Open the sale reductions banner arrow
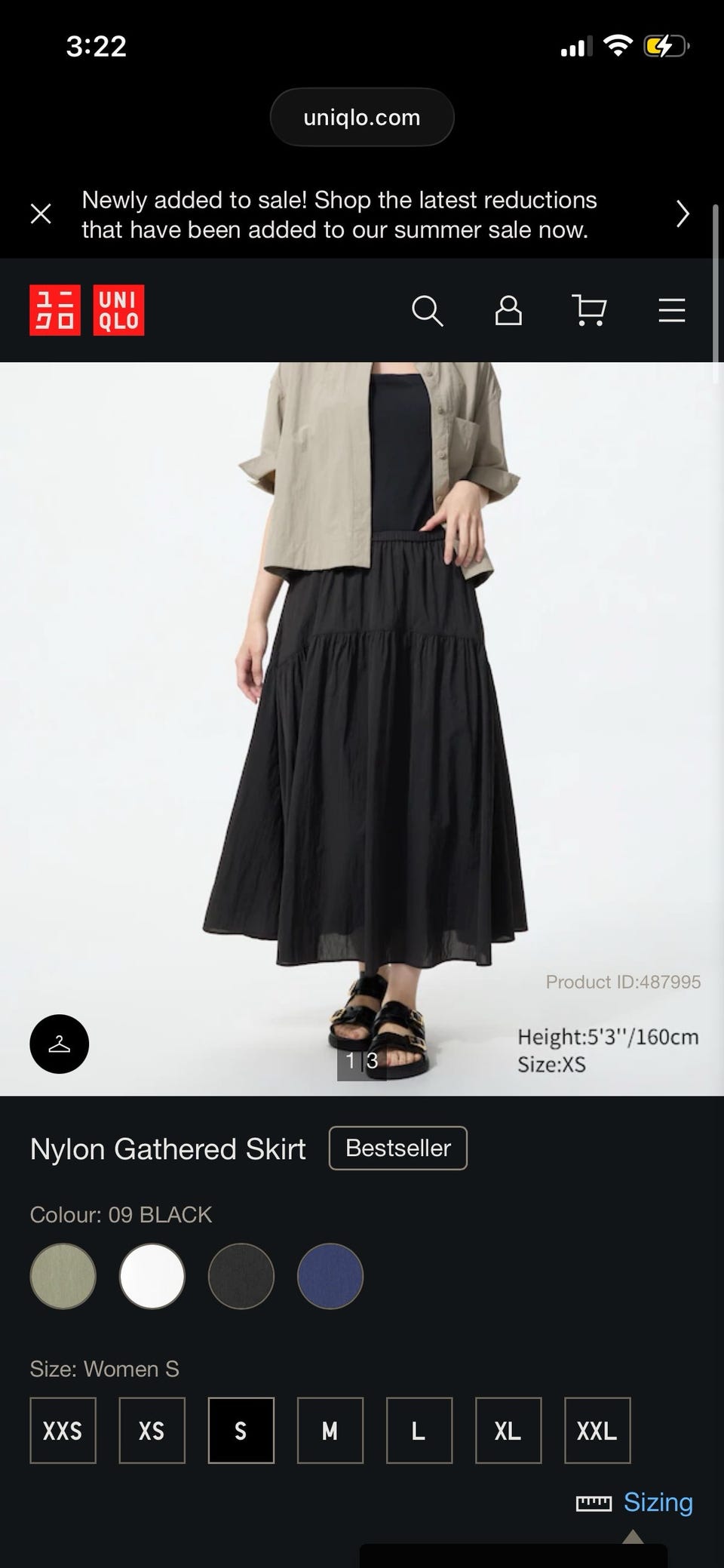 [x=683, y=214]
